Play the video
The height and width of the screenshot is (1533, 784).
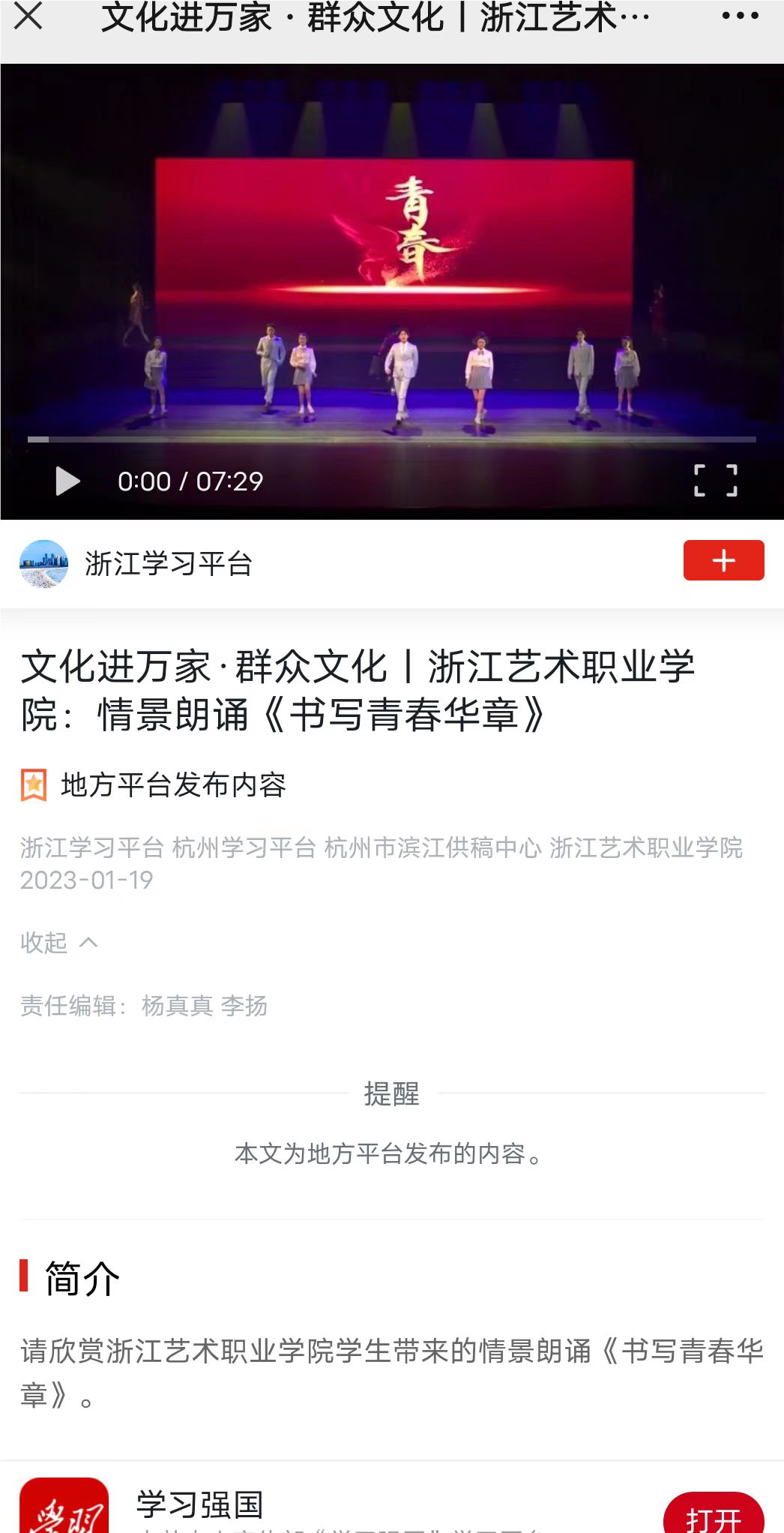click(67, 481)
